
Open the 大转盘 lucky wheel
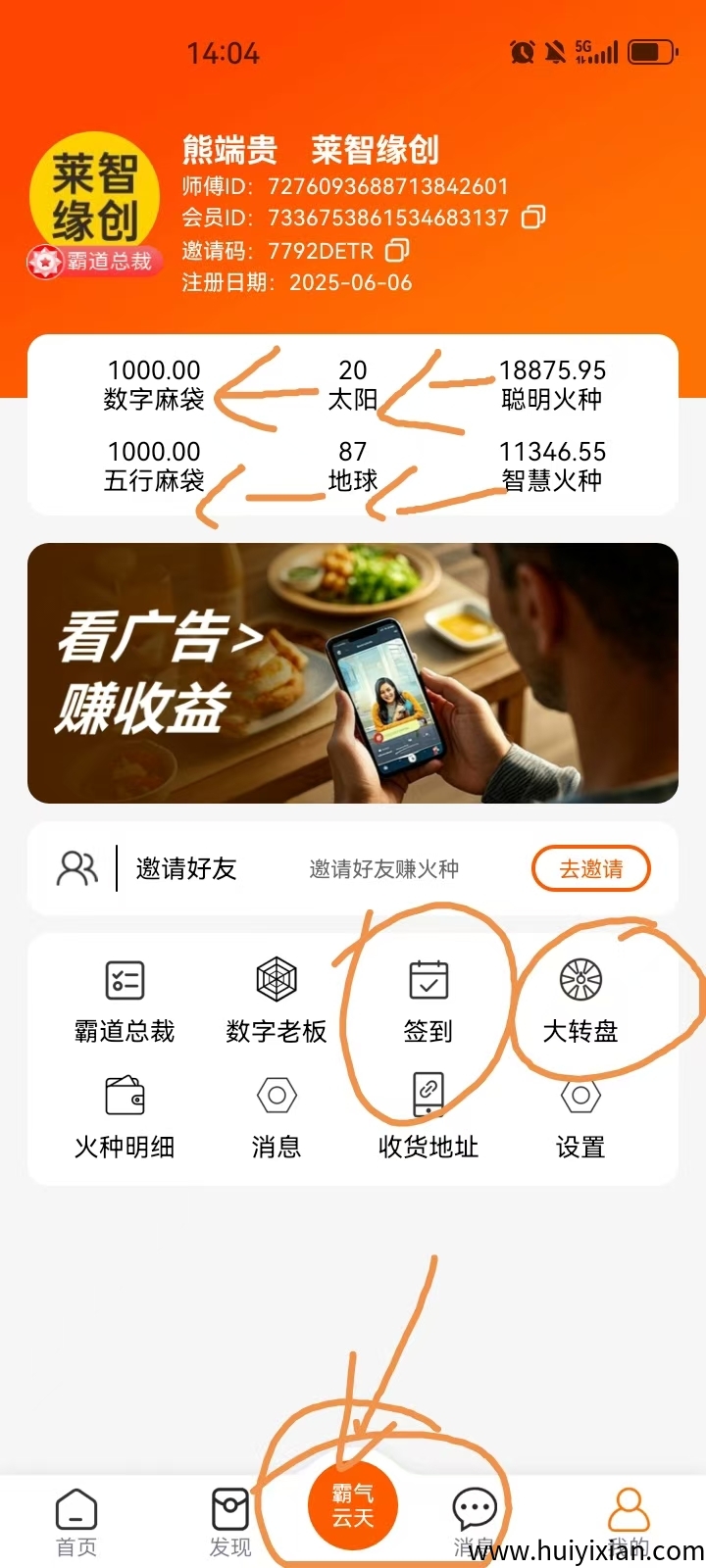[580, 1001]
